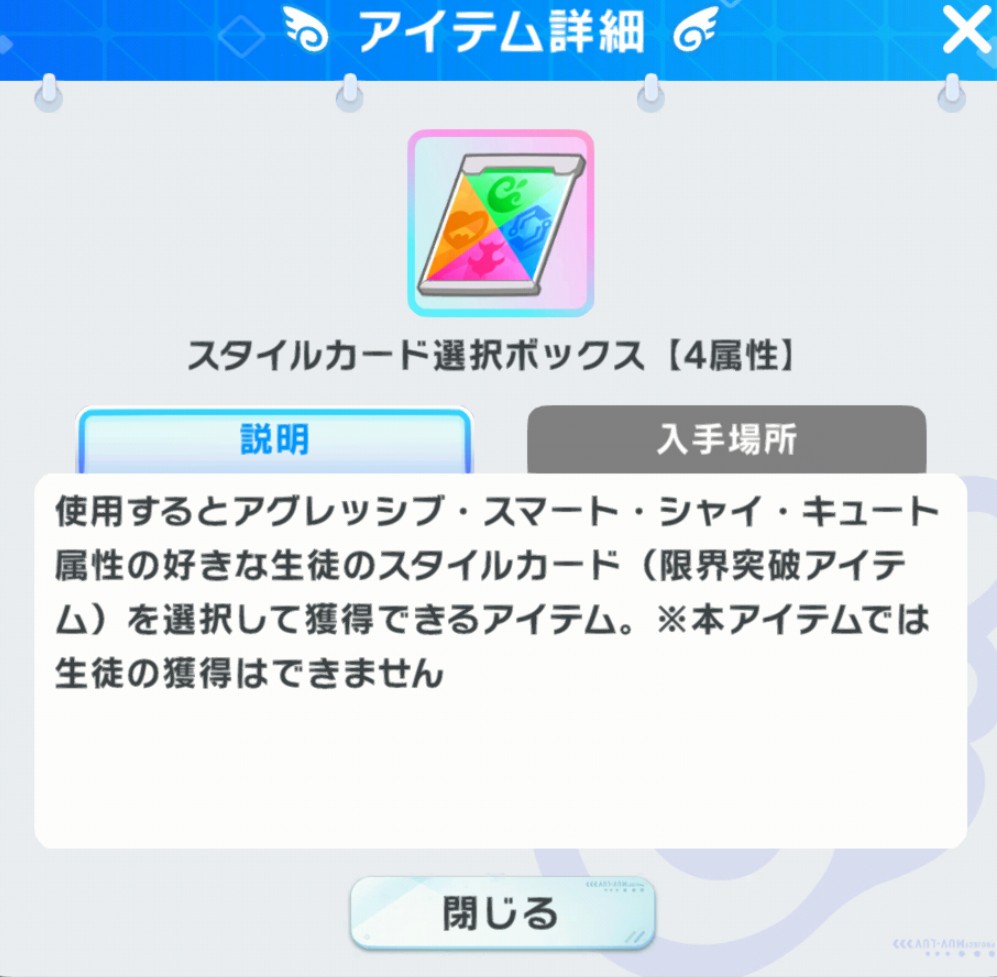
Task: Switch to the 入手場所 tab
Action: [x=726, y=439]
